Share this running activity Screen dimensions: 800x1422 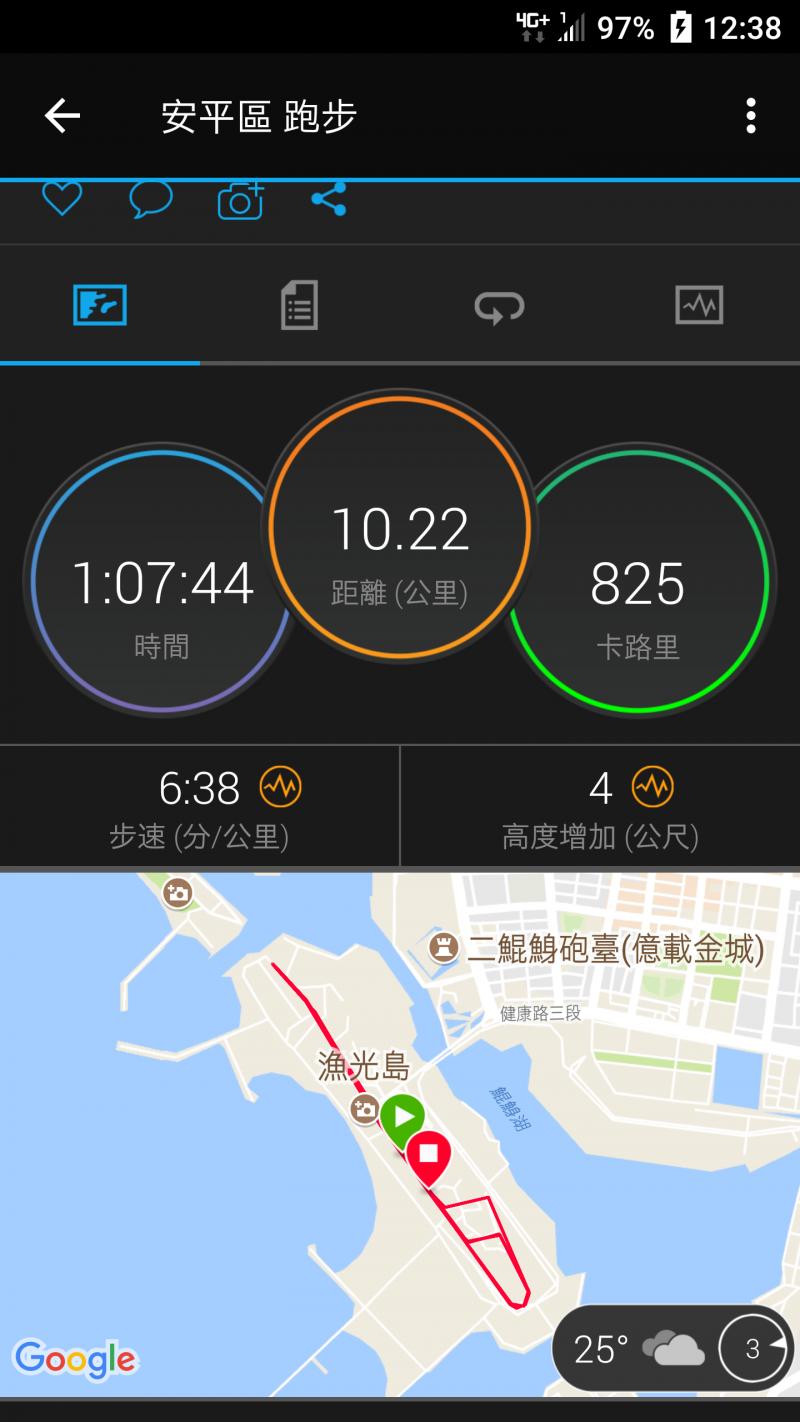(x=329, y=199)
